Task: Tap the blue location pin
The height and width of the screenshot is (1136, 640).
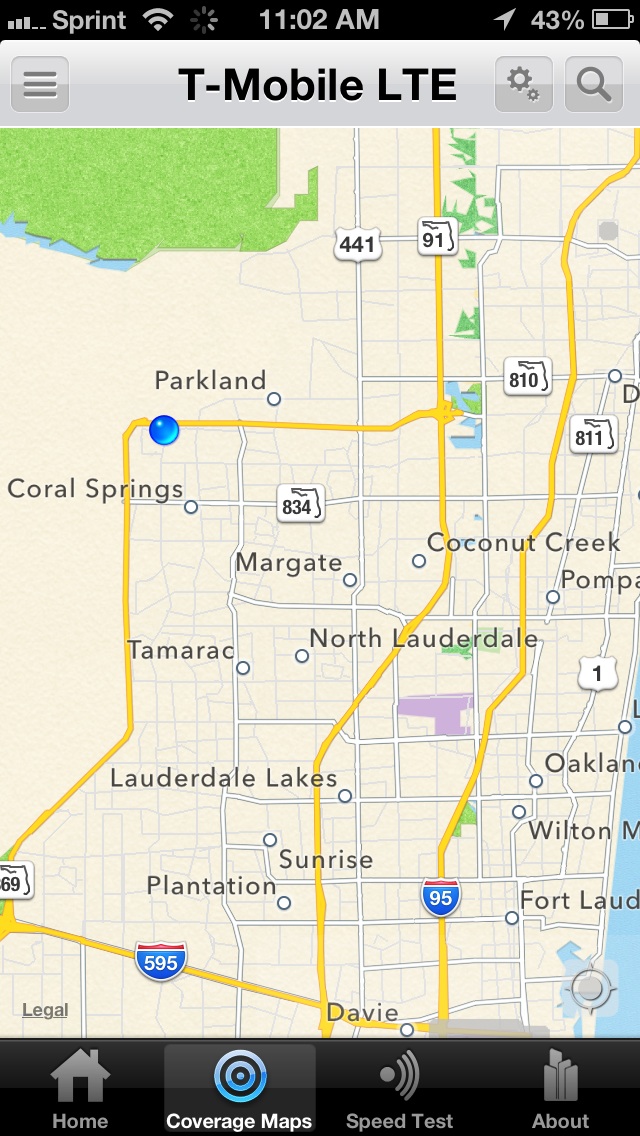Action: coord(164,430)
